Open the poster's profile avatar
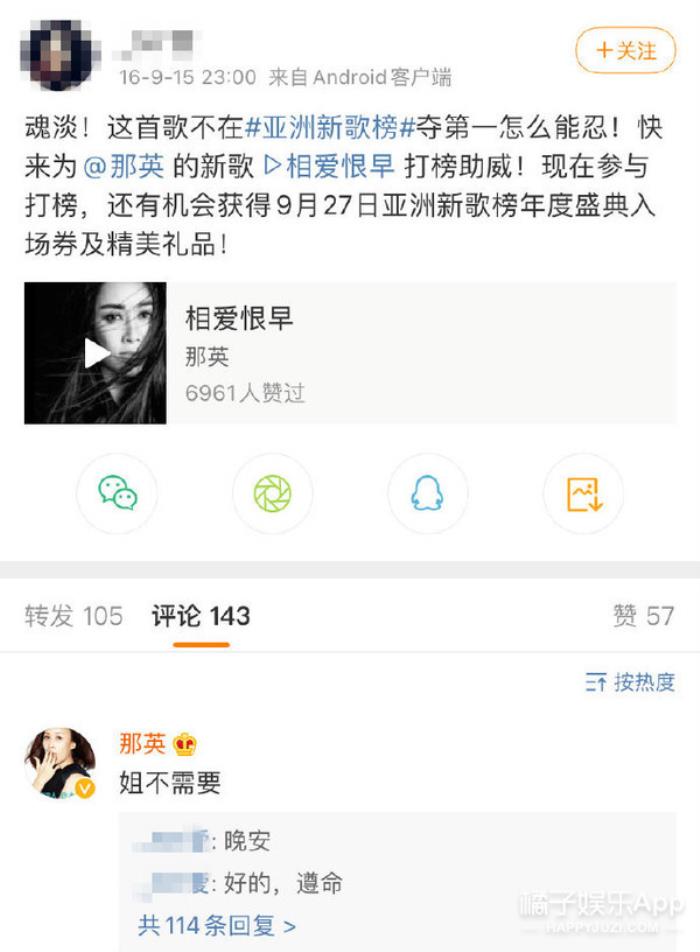This screenshot has width=700, height=952. coord(62,54)
